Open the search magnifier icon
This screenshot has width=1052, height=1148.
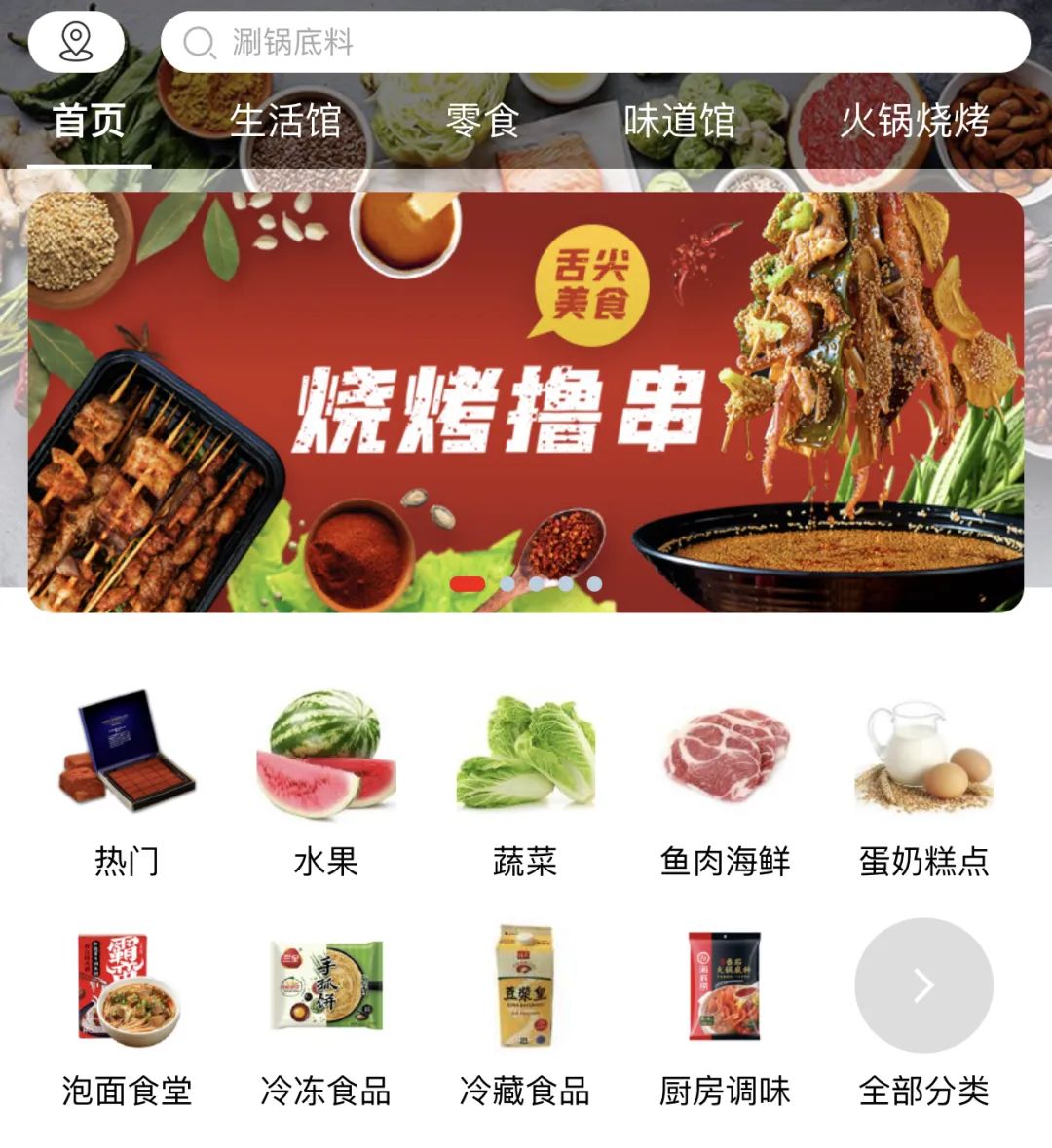(x=202, y=42)
